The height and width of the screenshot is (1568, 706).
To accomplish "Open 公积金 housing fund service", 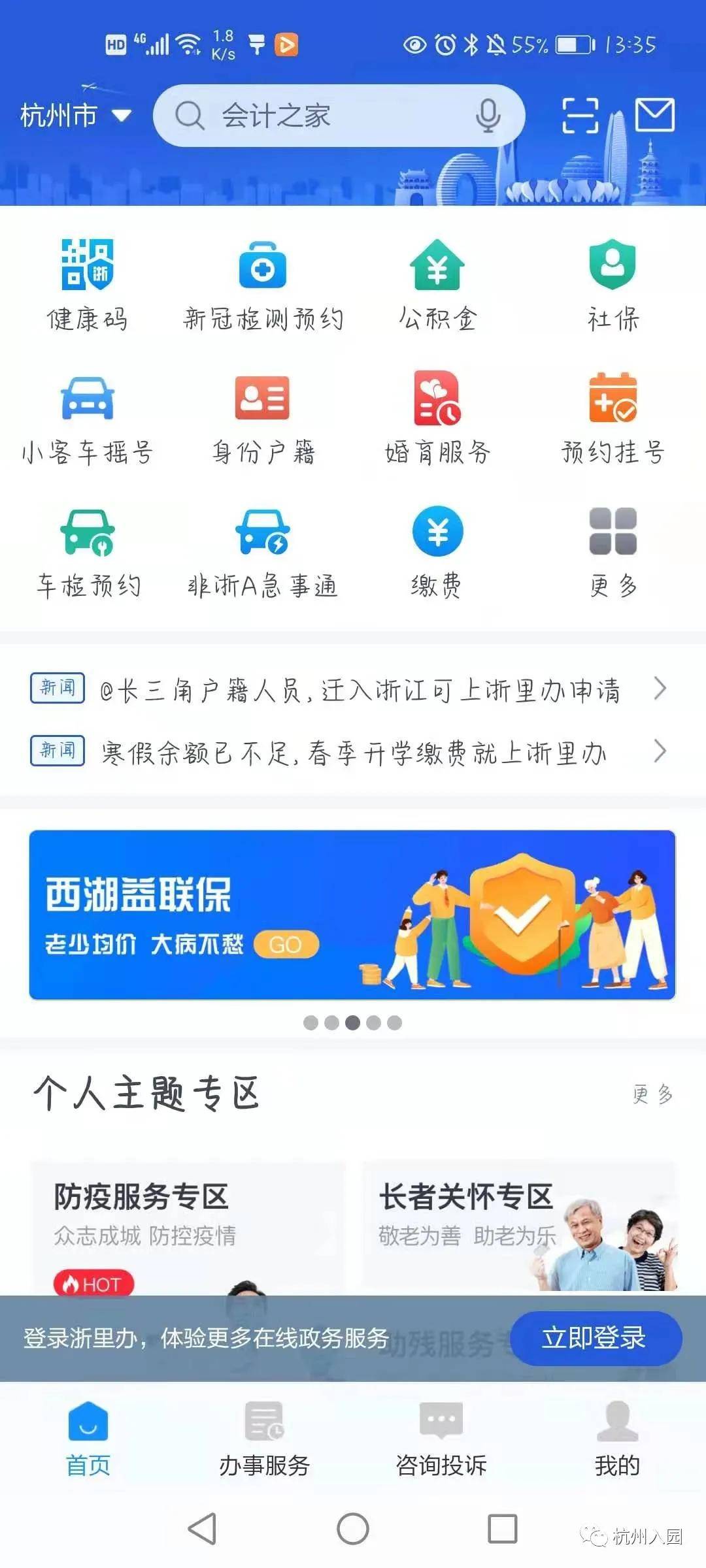I will (437, 284).
